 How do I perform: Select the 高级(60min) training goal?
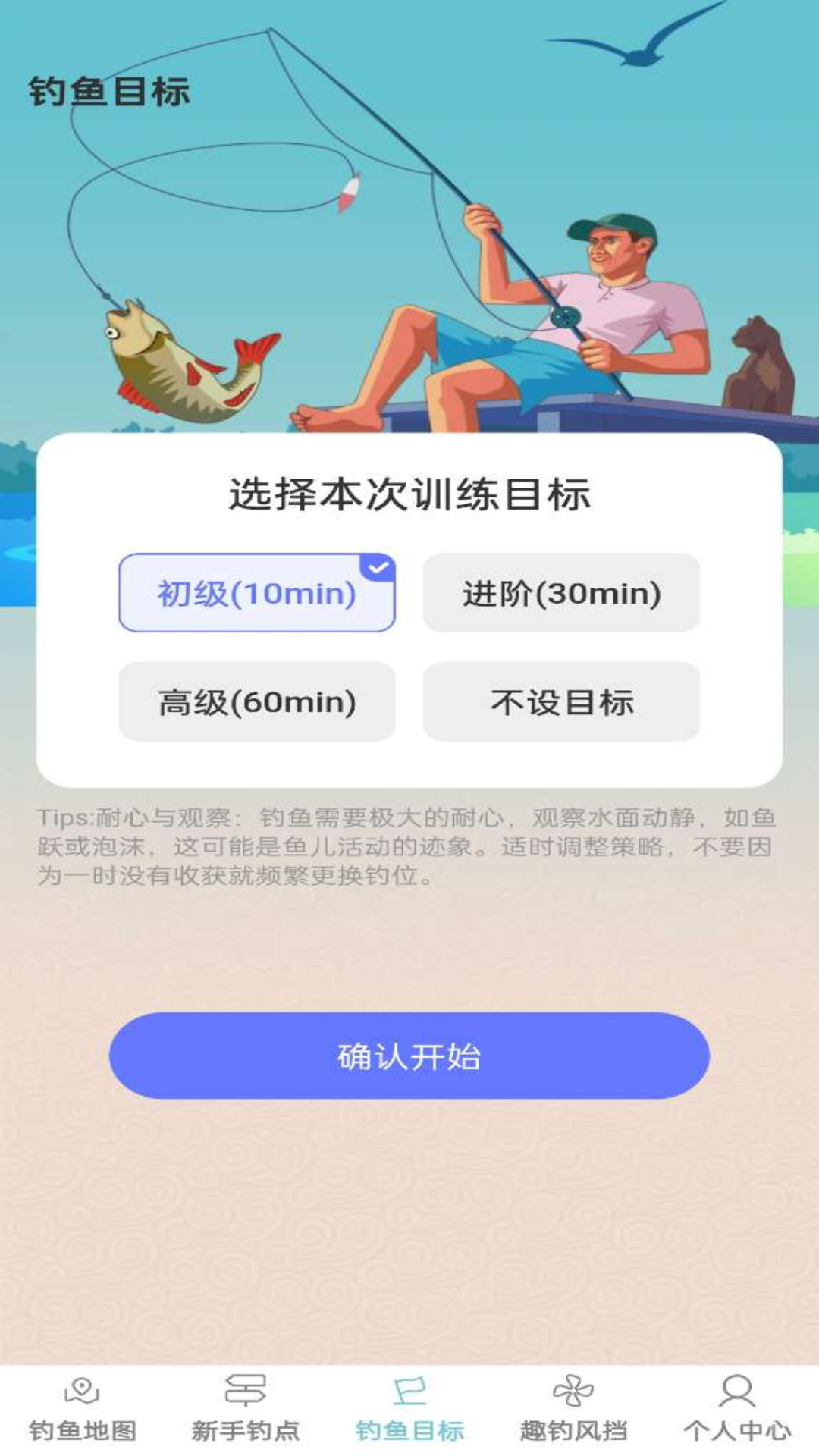[x=256, y=703]
